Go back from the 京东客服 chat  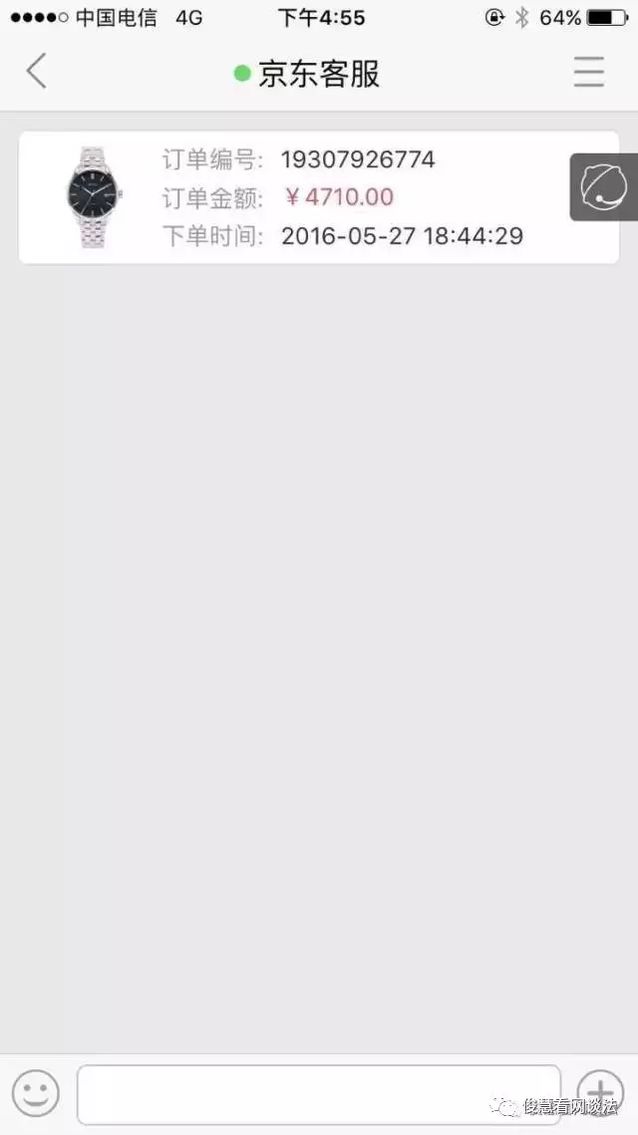[37, 72]
